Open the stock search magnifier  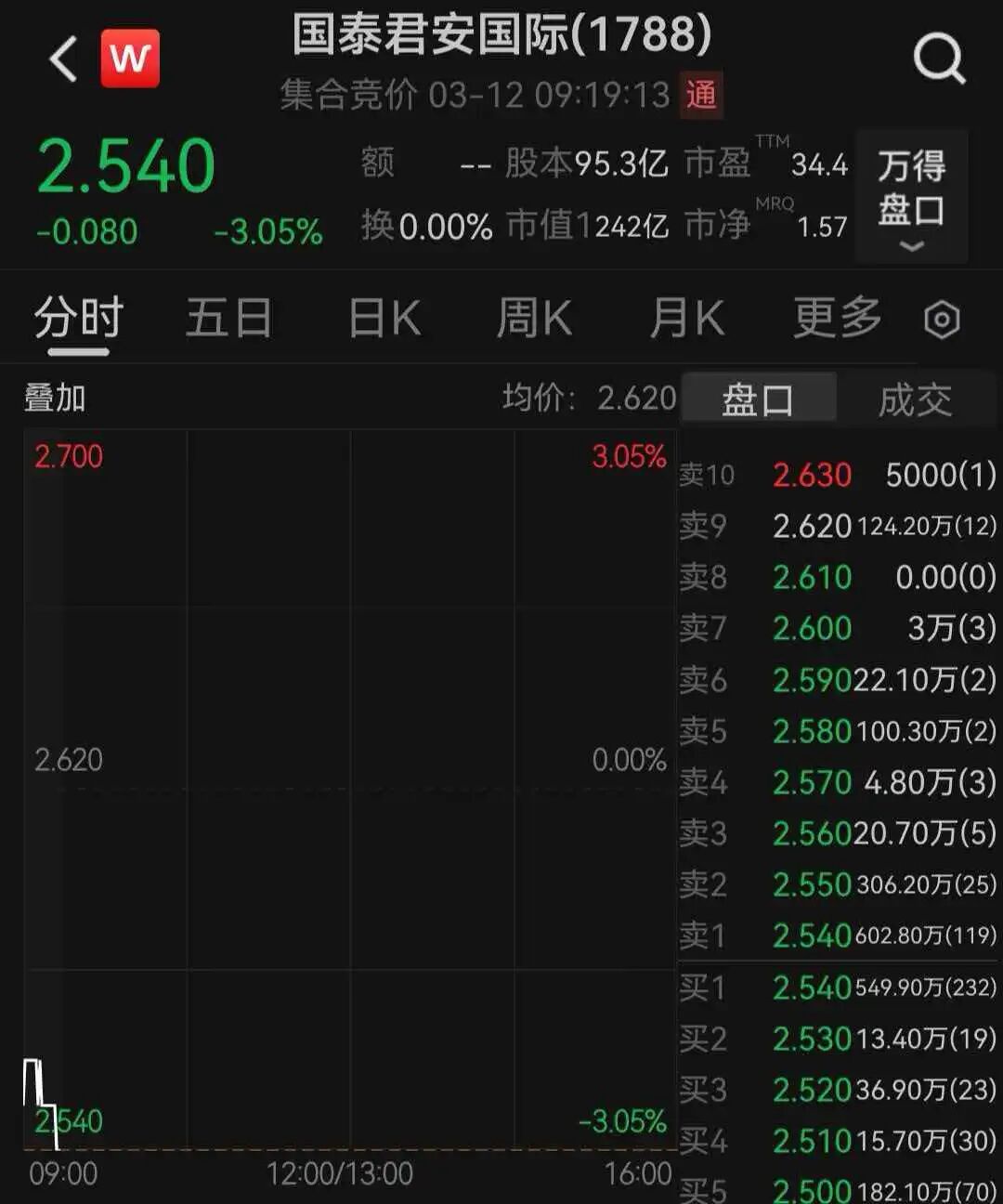[x=939, y=59]
